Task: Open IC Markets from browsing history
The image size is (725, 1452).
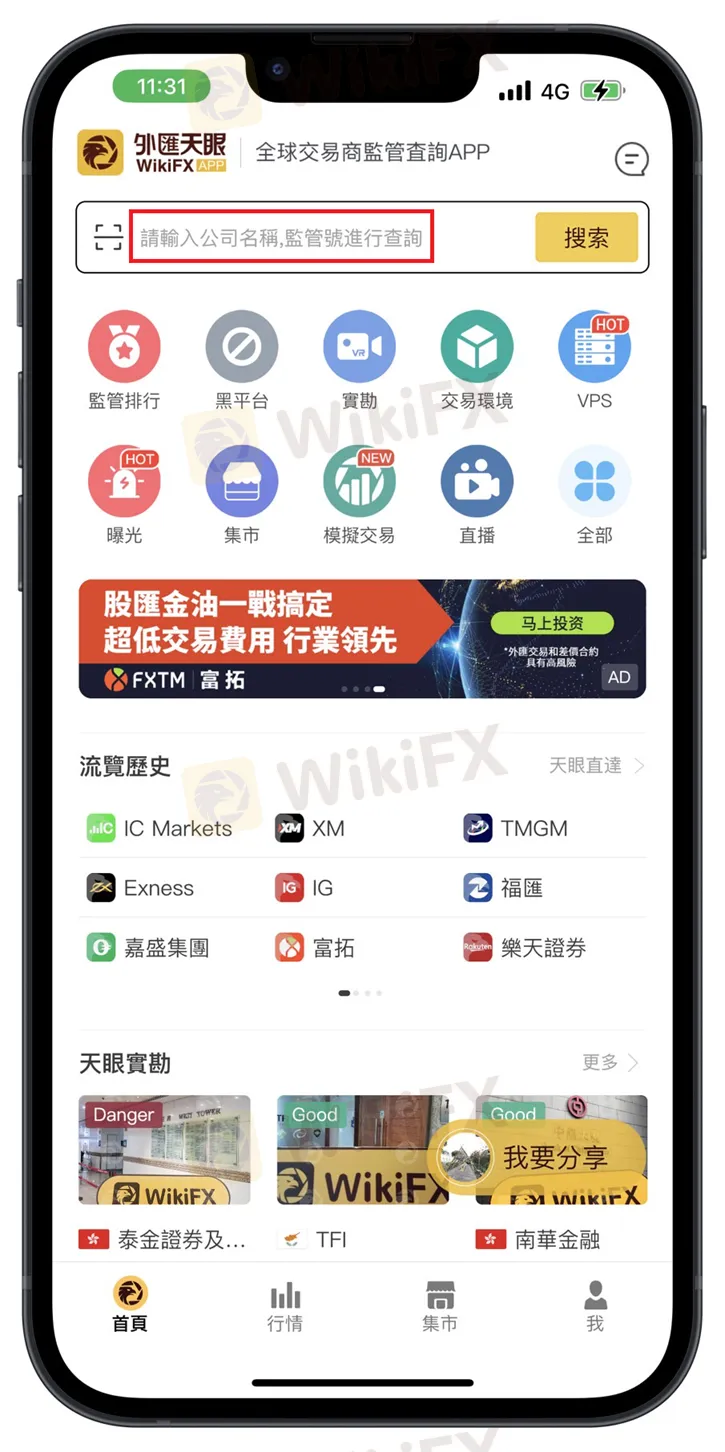Action: [160, 828]
